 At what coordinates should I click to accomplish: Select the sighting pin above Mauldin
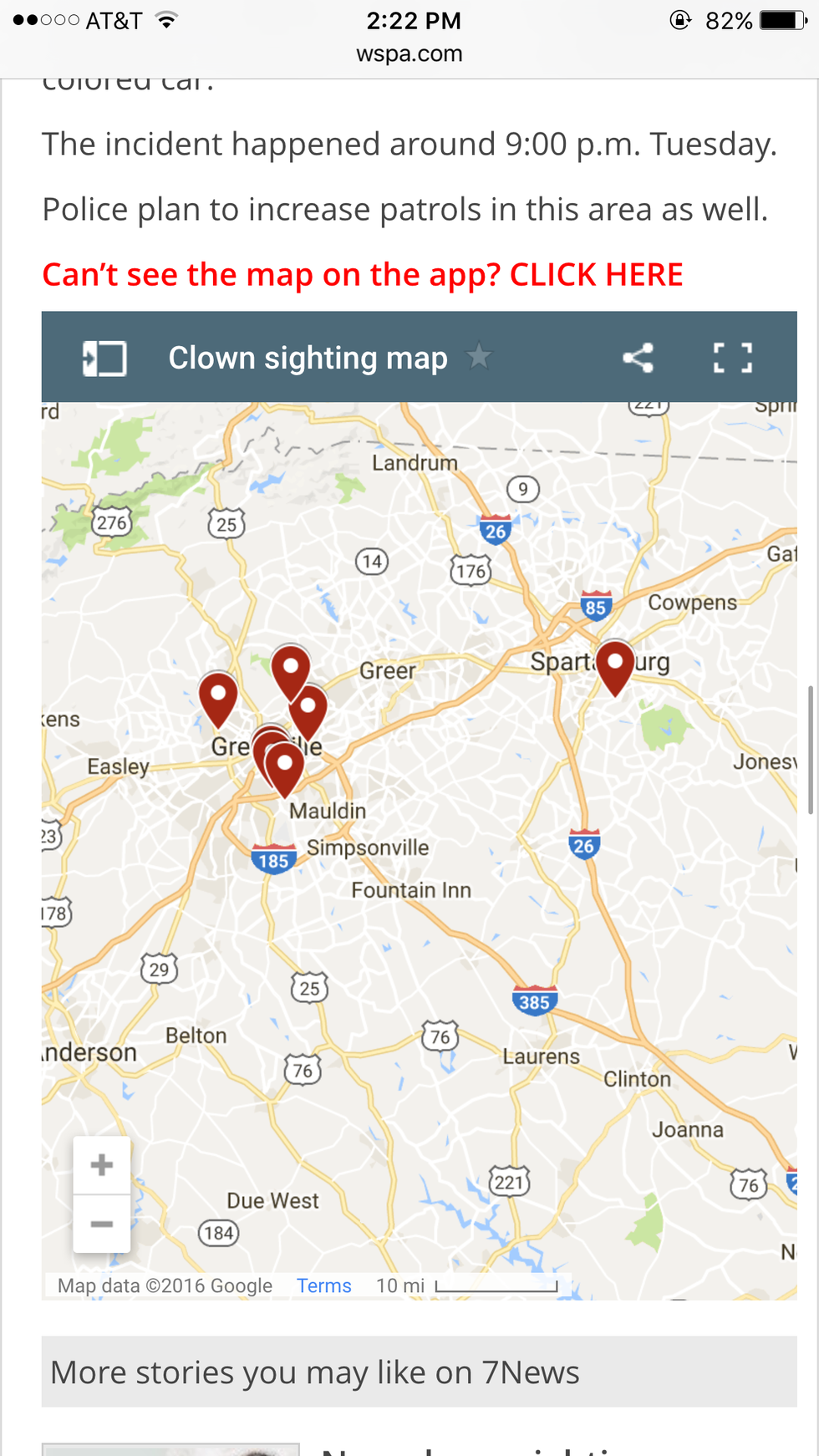pos(285,769)
